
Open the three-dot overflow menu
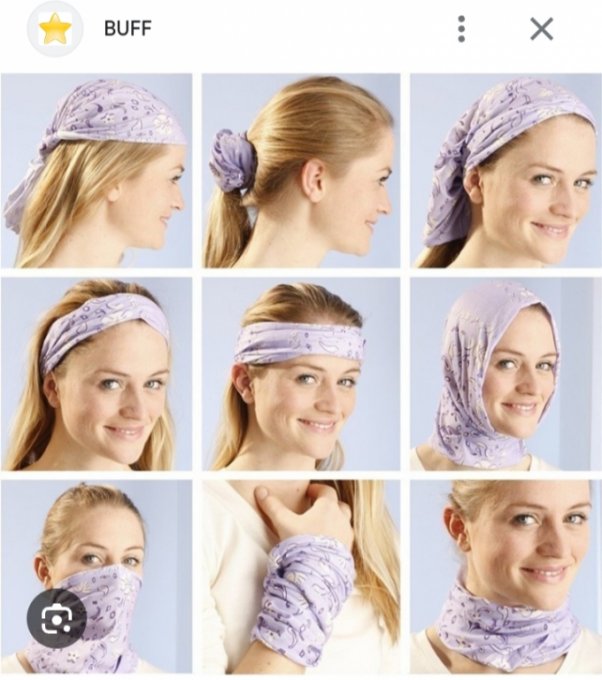click(461, 29)
